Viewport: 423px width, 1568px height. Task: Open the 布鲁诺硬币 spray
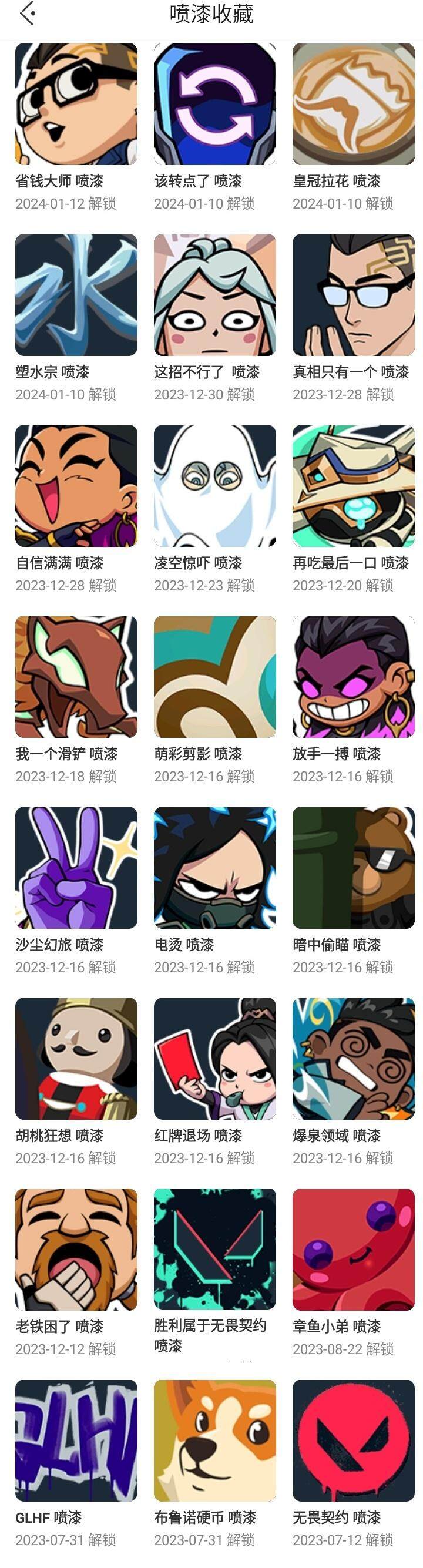214,1441
